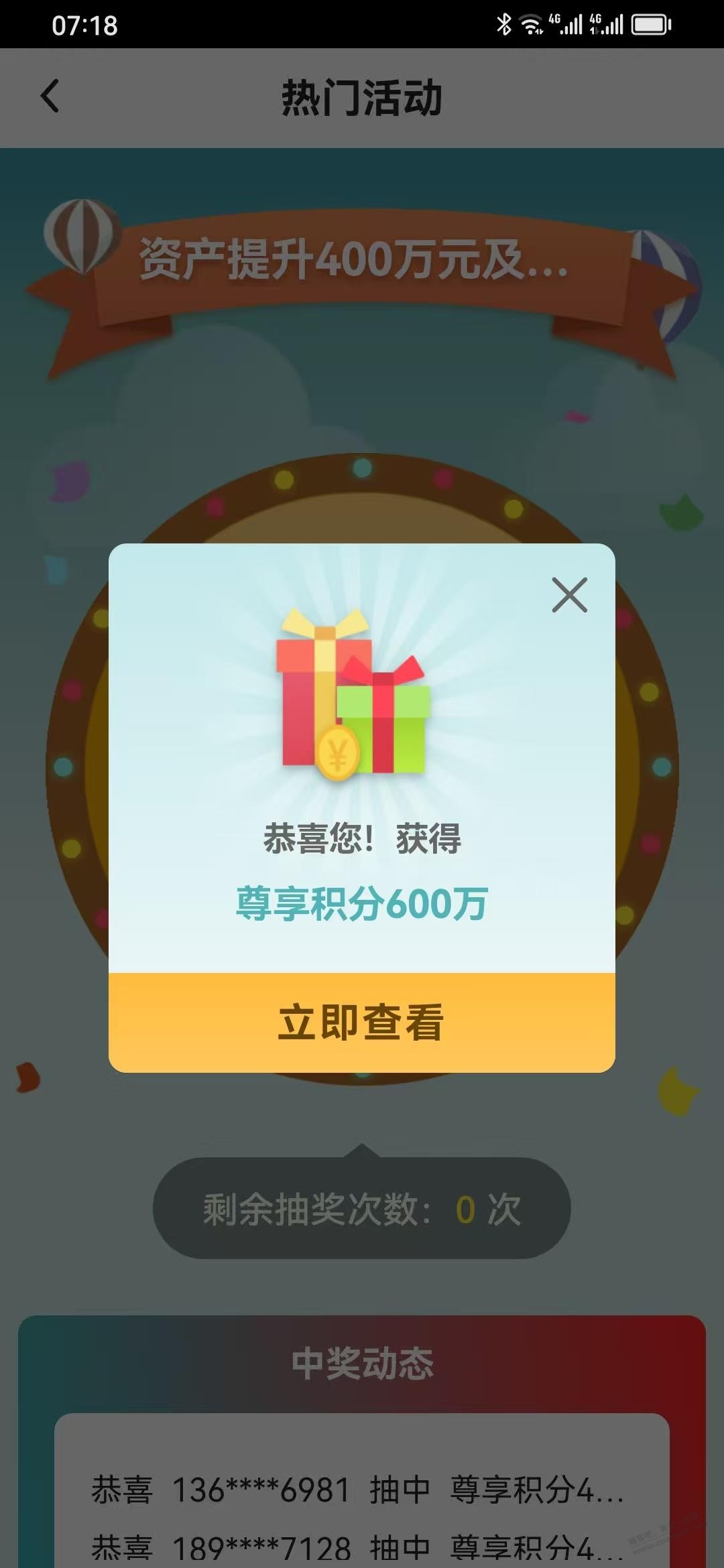Image resolution: width=724 pixels, height=1568 pixels.
Task: Go back from the 热门活动 page
Action: pos(50,96)
